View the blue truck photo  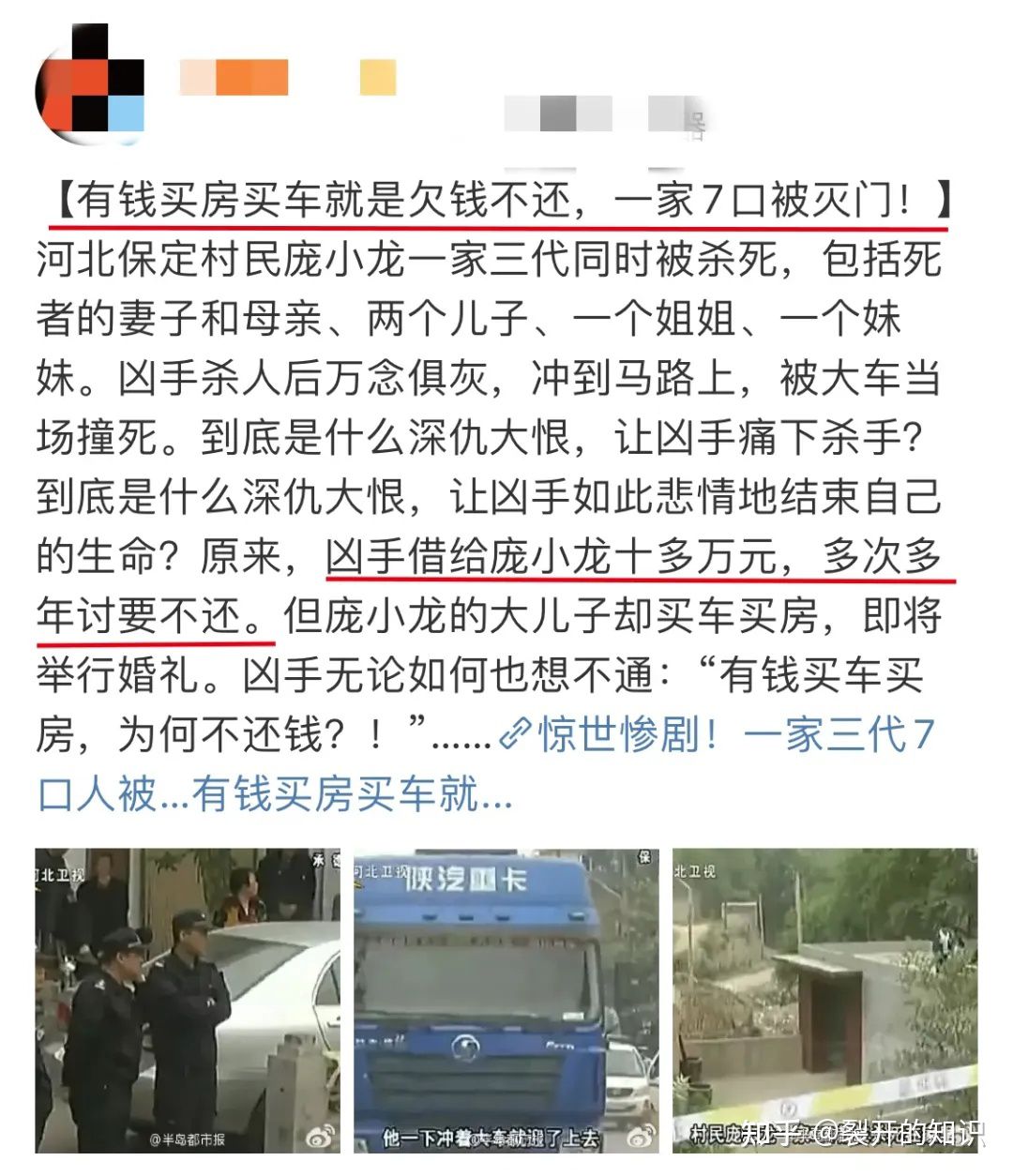(x=506, y=1000)
